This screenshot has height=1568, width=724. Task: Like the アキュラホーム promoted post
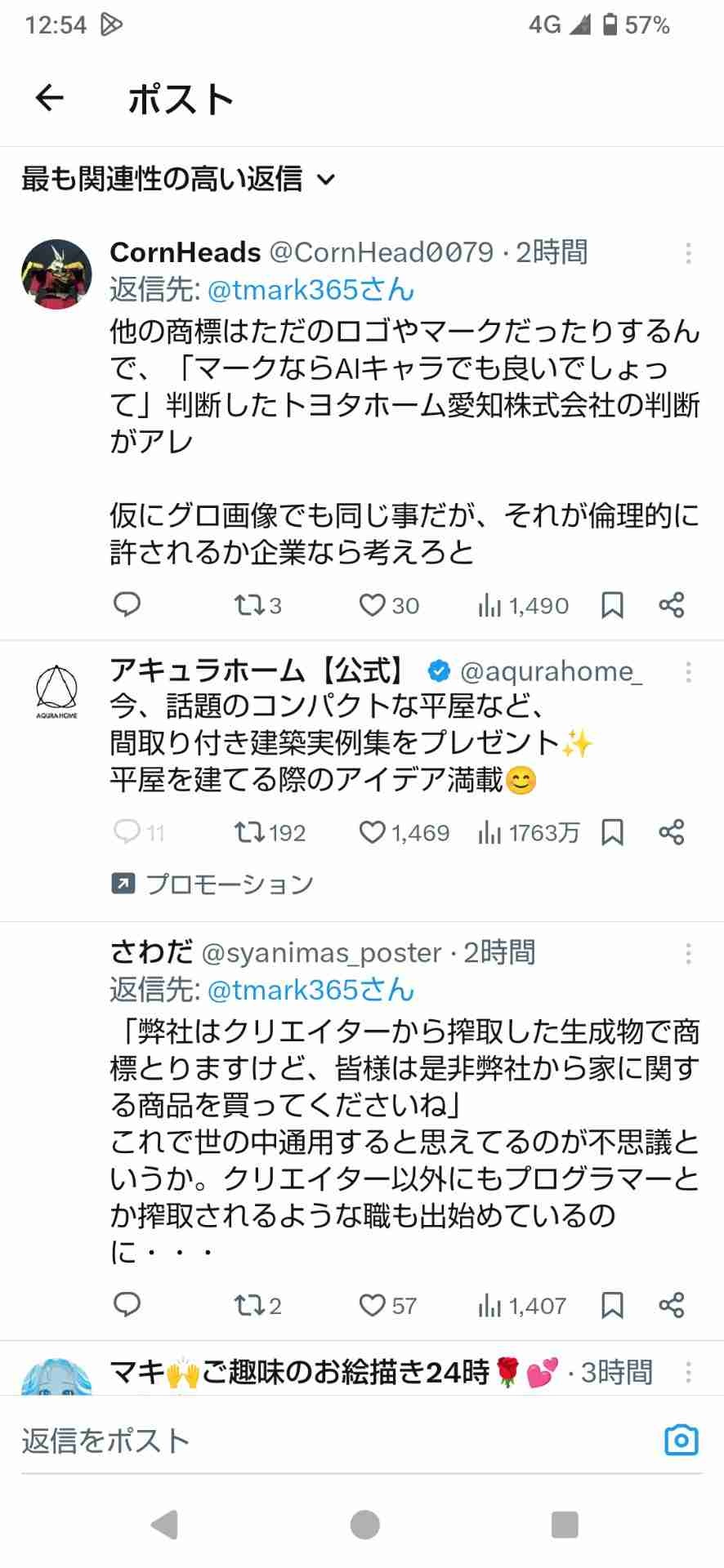coord(373,832)
